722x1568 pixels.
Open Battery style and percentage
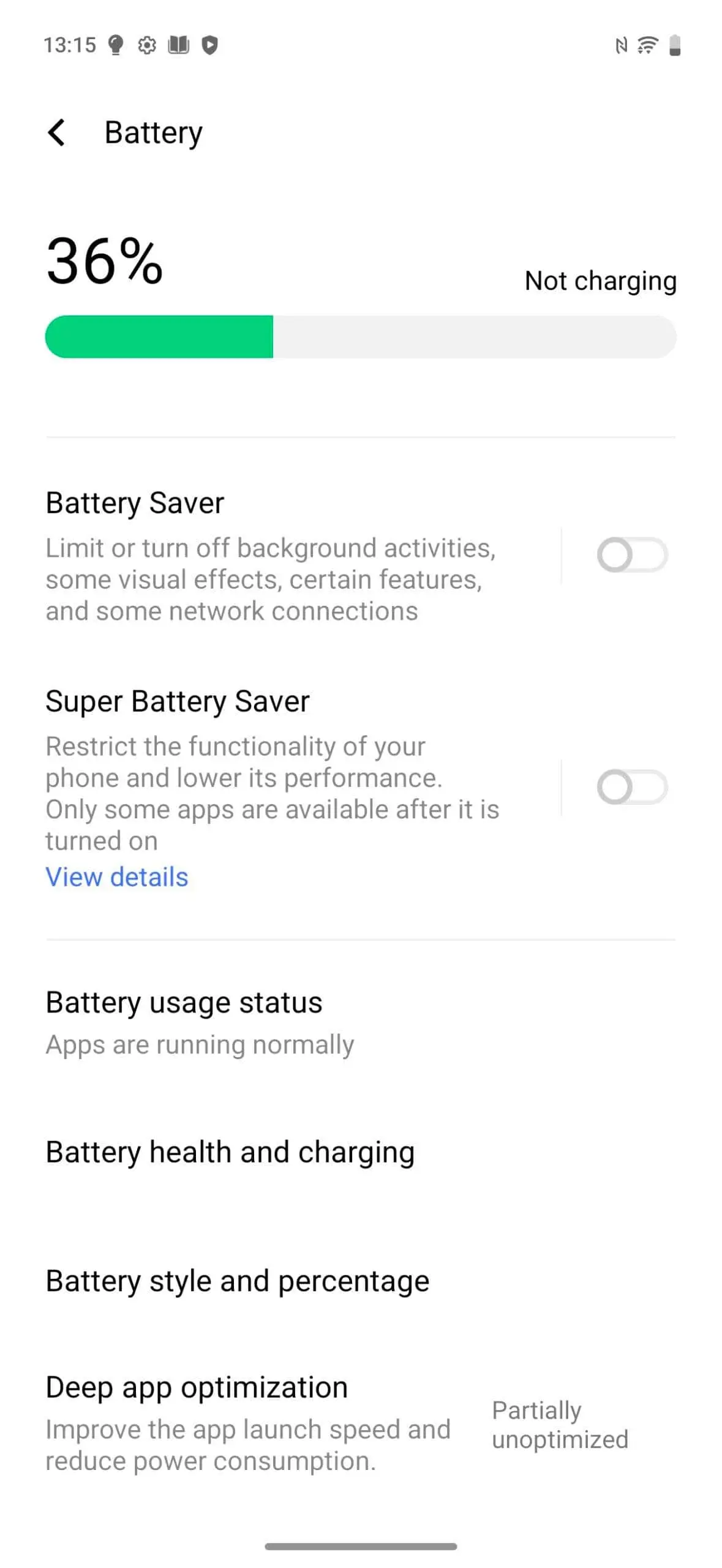click(238, 1281)
